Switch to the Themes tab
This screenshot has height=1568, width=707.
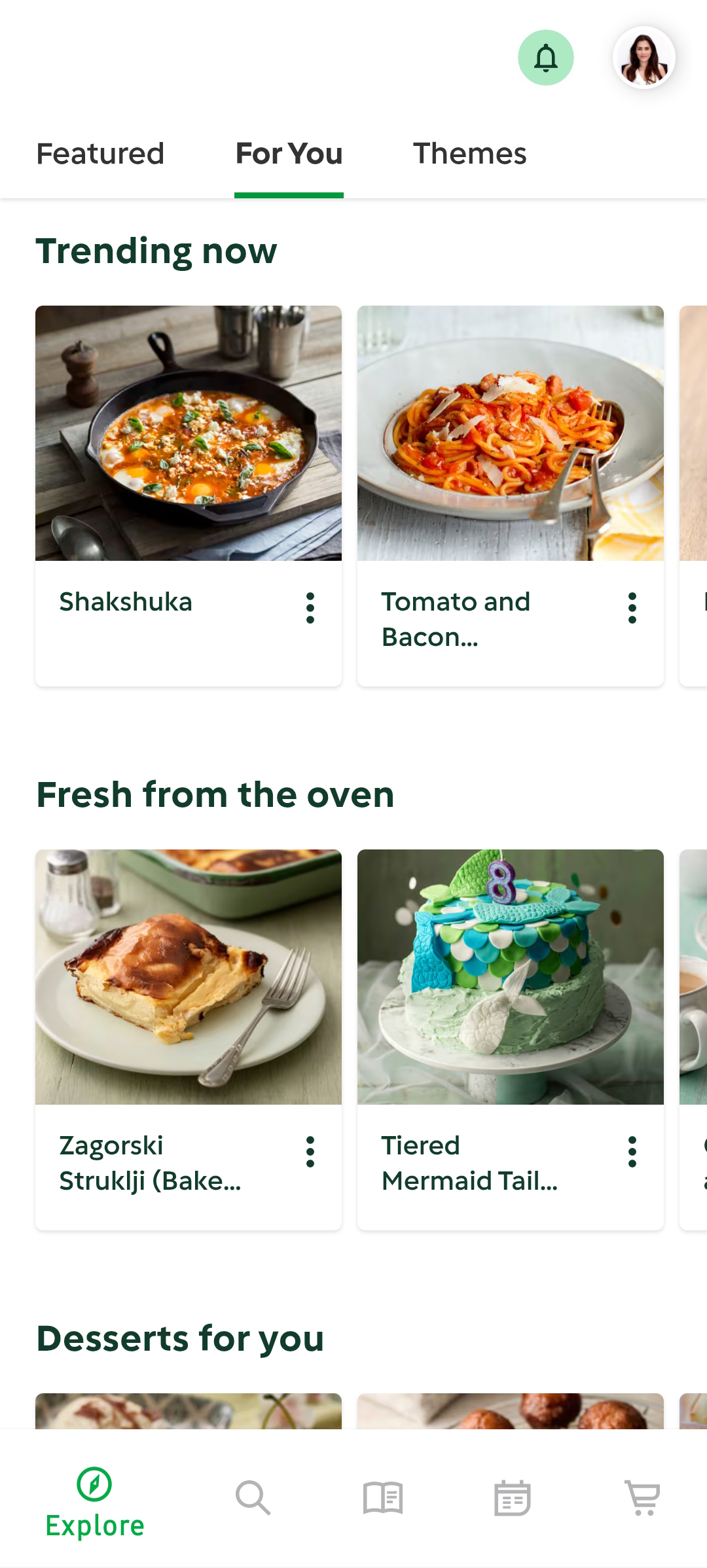pyautogui.click(x=469, y=154)
